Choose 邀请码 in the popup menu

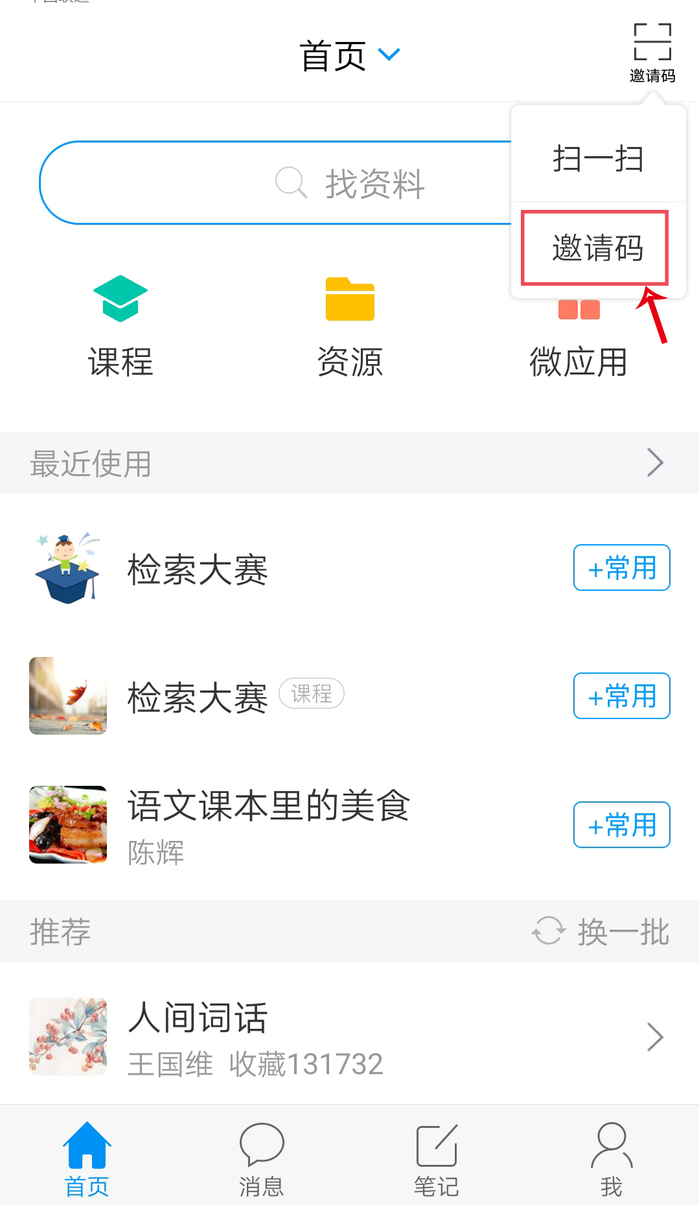point(597,248)
